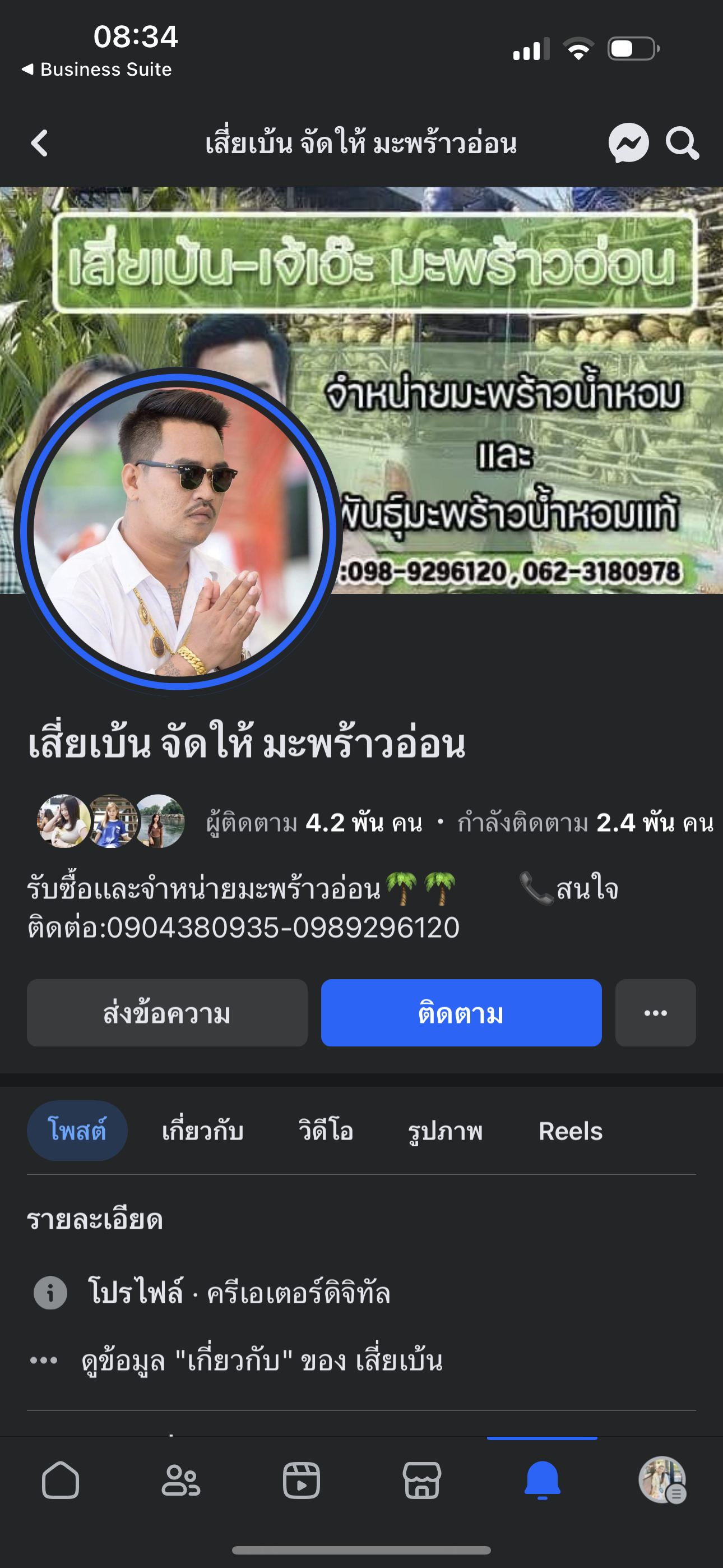The width and height of the screenshot is (723, 1568).
Task: Open the profile menu avatar tab
Action: tap(662, 1480)
